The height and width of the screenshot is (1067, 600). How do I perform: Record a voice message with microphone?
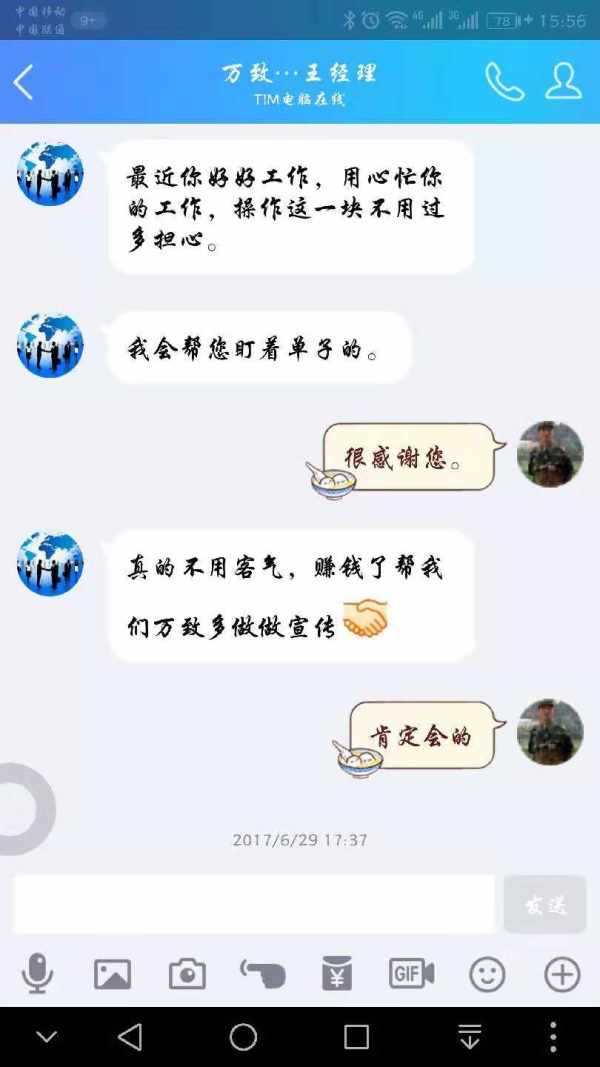point(38,973)
